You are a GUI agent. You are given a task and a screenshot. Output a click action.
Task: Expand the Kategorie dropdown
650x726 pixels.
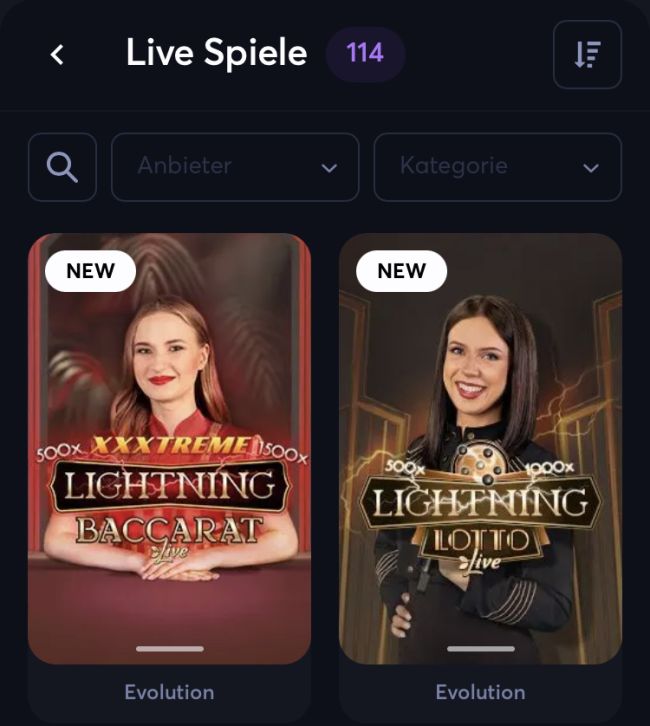(x=497, y=167)
